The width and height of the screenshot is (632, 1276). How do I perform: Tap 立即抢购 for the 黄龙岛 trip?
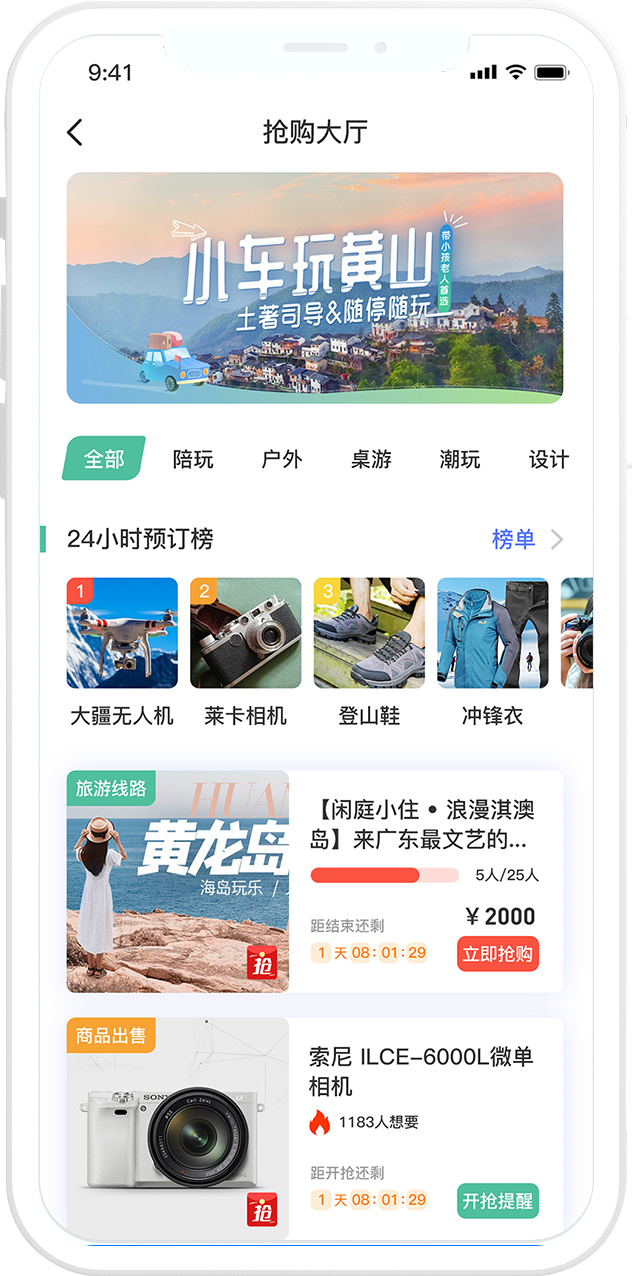[498, 954]
